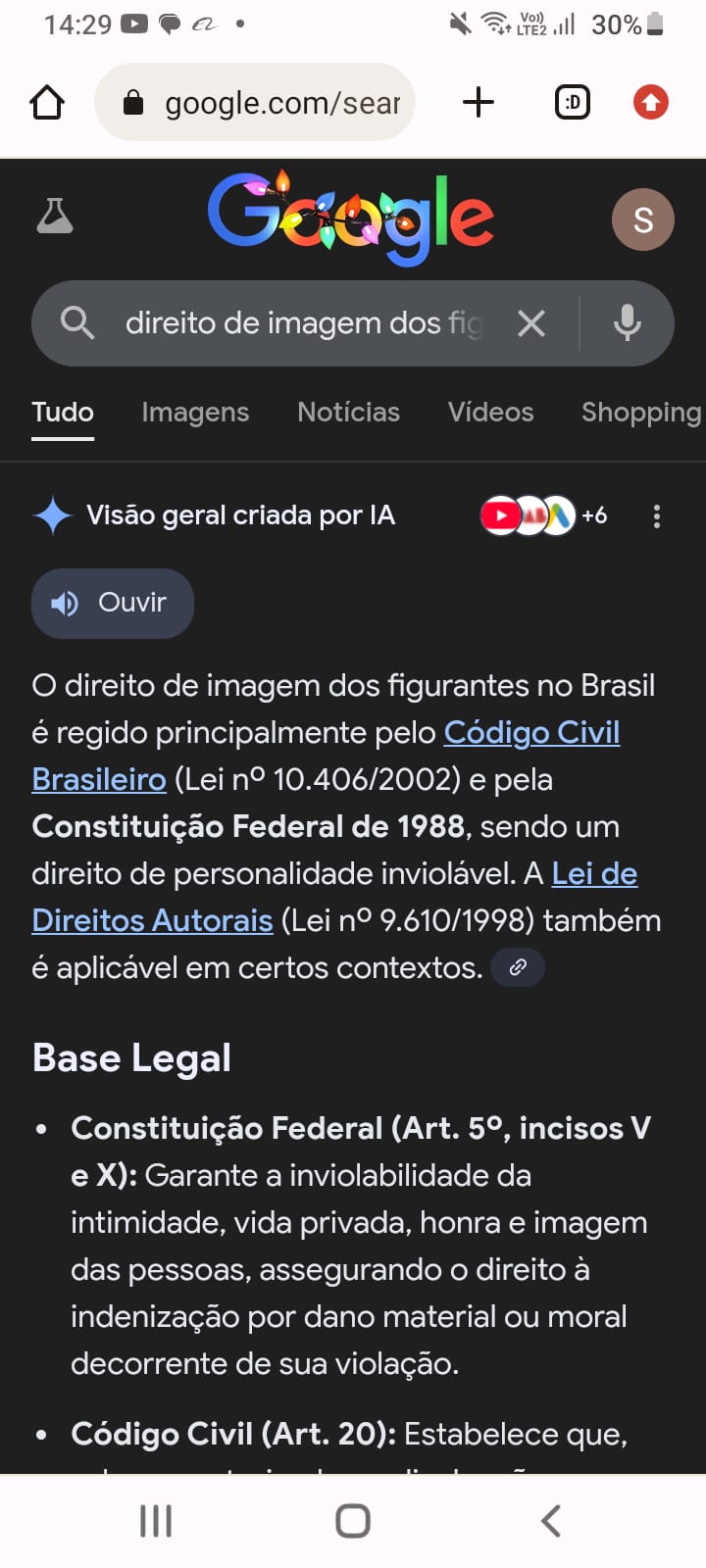Switch to the Vídeos tab
This screenshot has height=1568, width=706.
tap(490, 413)
